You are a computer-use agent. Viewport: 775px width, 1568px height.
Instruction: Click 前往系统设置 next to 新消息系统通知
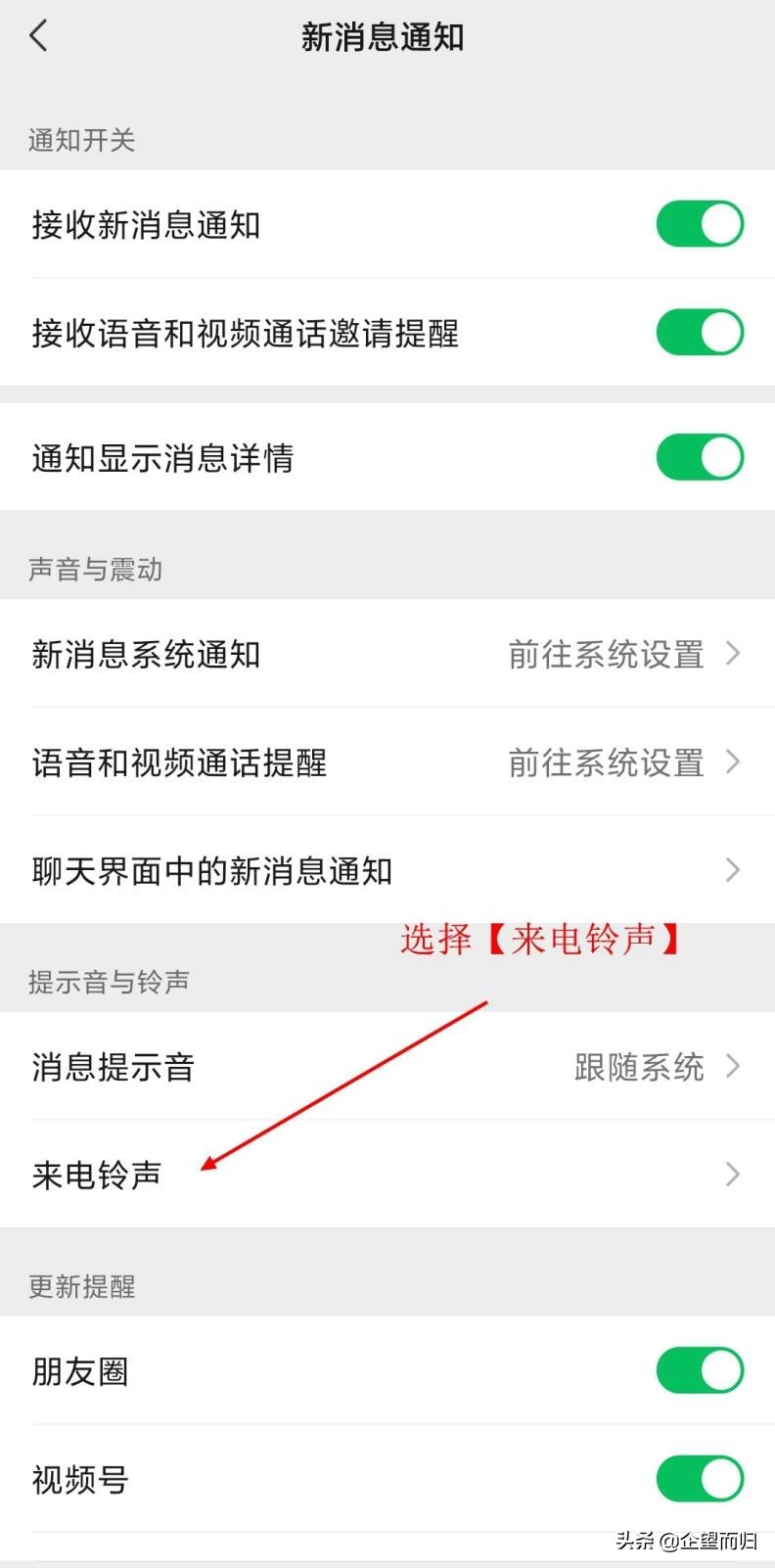[607, 654]
